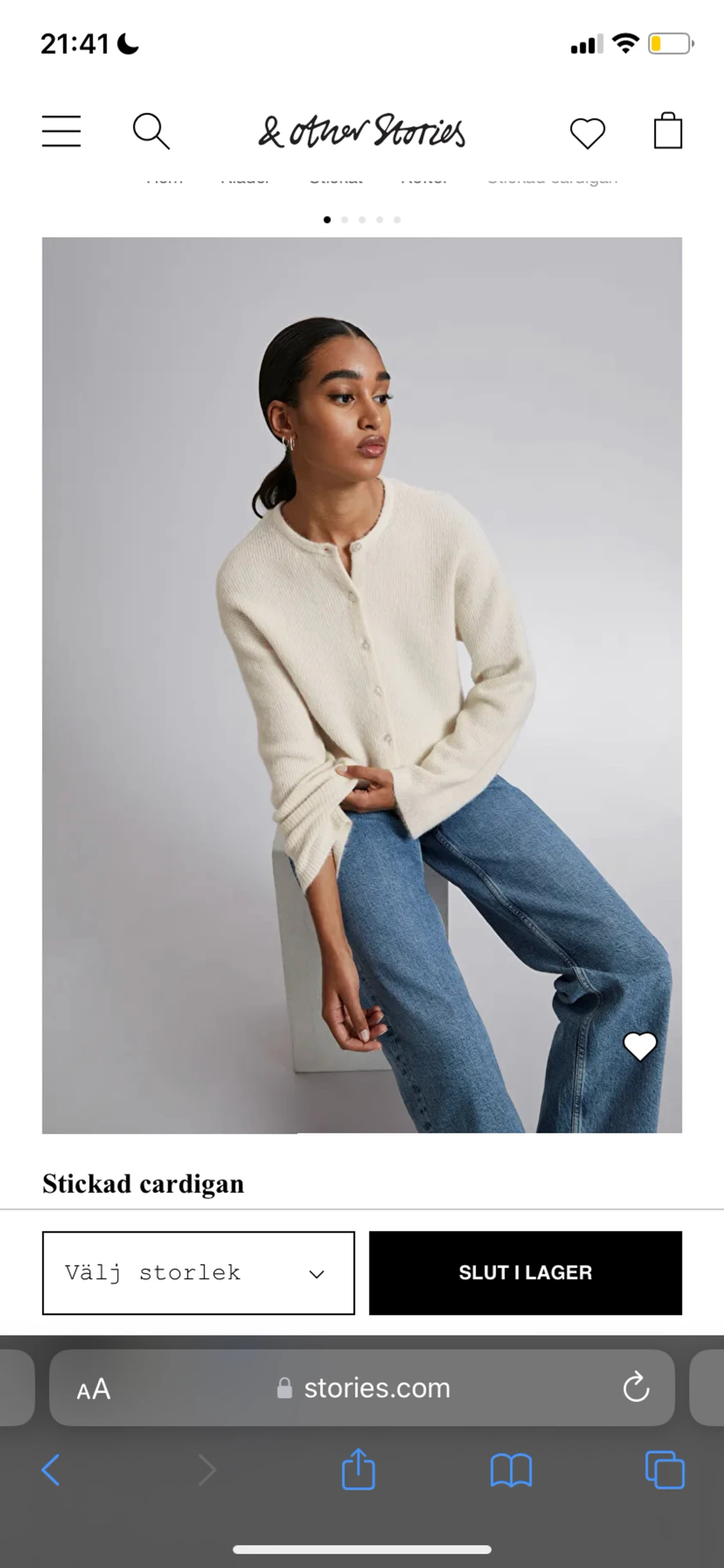Open Safari bookmarks
724x1568 pixels.
click(511, 1470)
